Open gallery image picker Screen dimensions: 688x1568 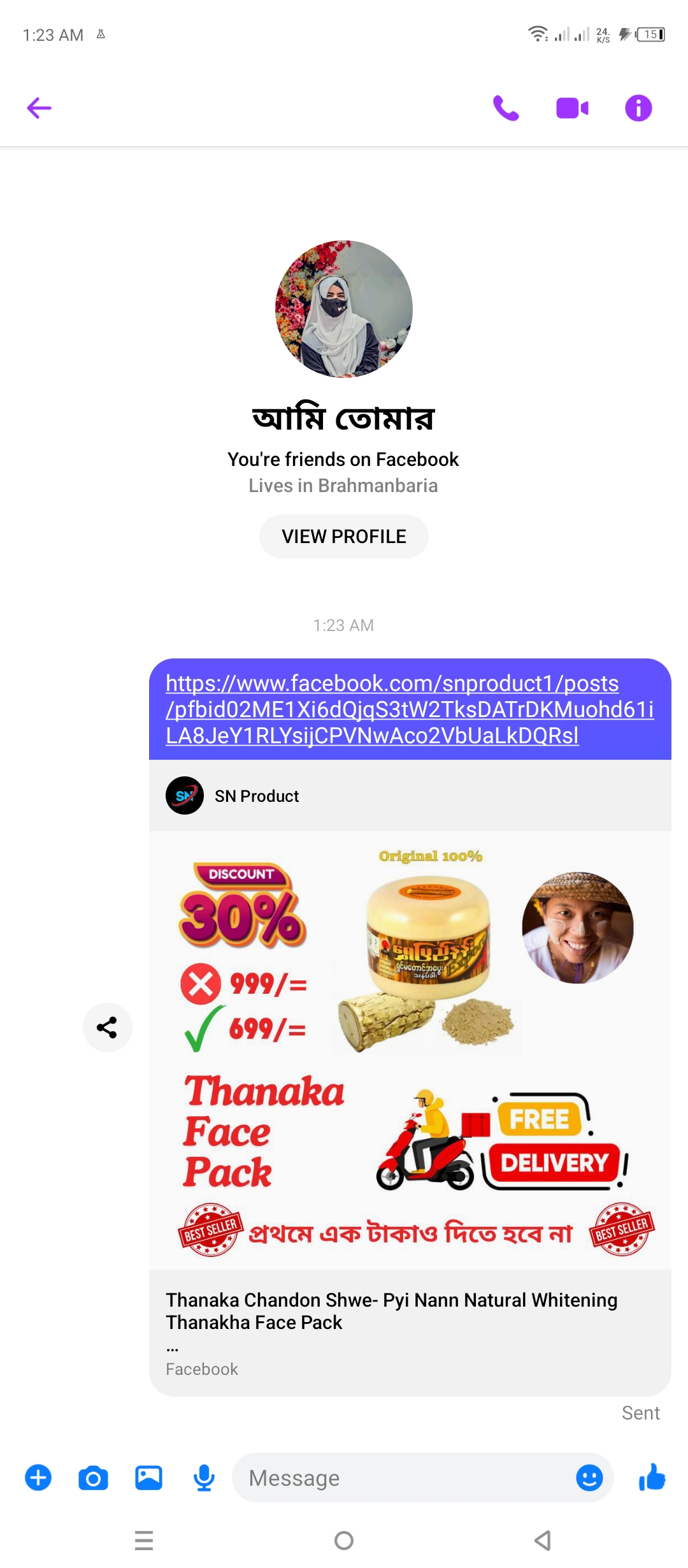pyautogui.click(x=148, y=1477)
